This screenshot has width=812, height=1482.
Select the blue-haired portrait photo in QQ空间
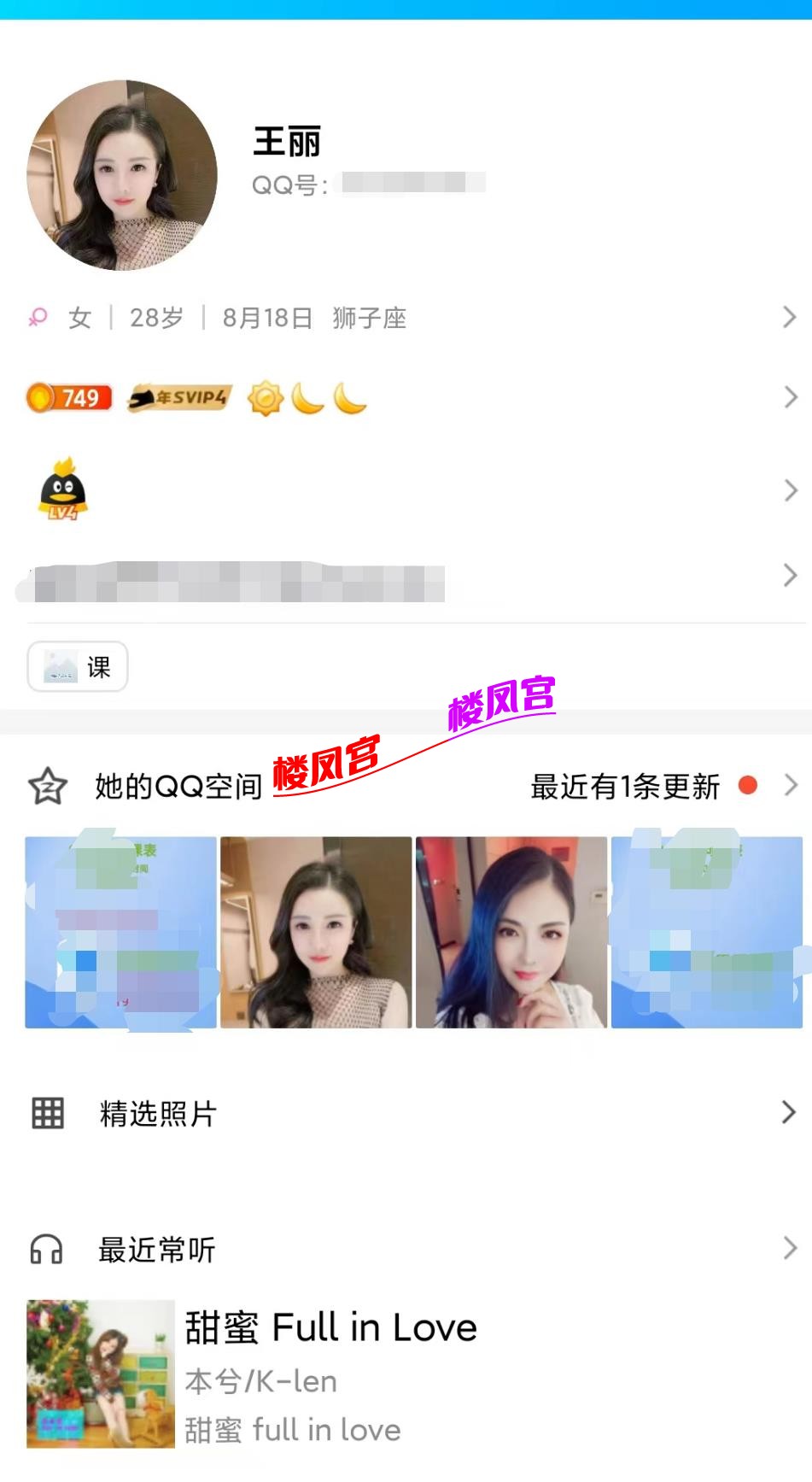tap(510, 931)
